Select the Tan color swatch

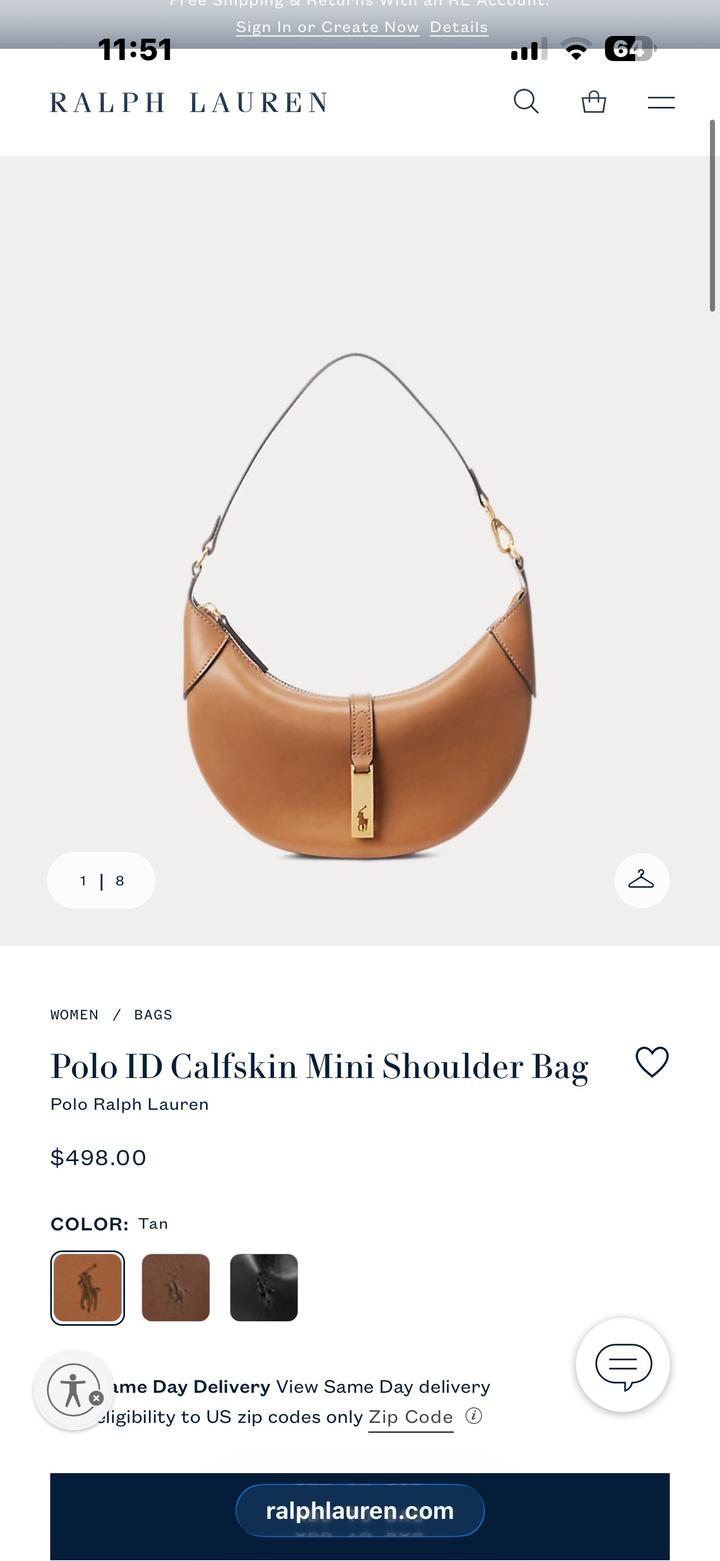click(87, 1288)
